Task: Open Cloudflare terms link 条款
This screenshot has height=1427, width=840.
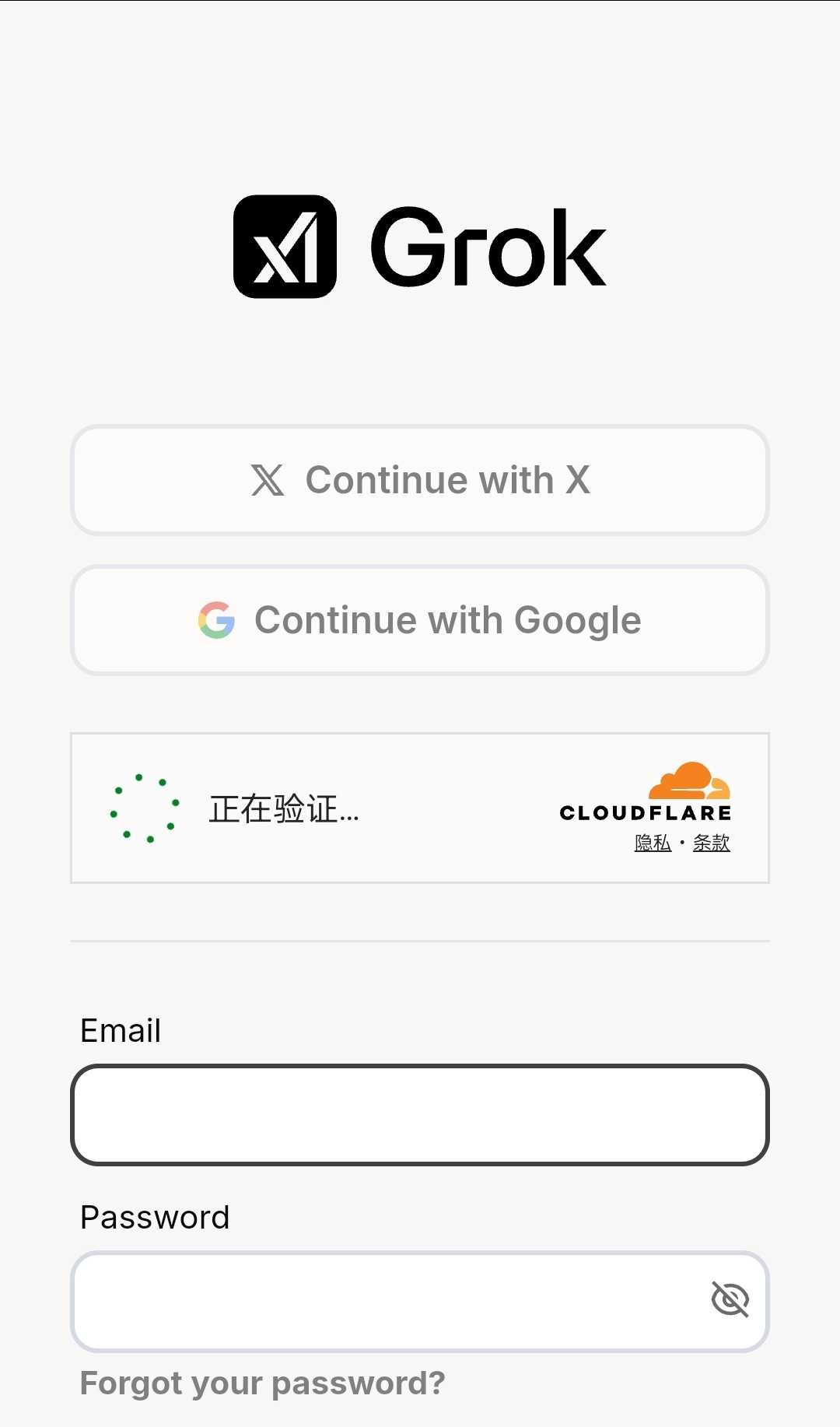Action: pyautogui.click(x=711, y=843)
